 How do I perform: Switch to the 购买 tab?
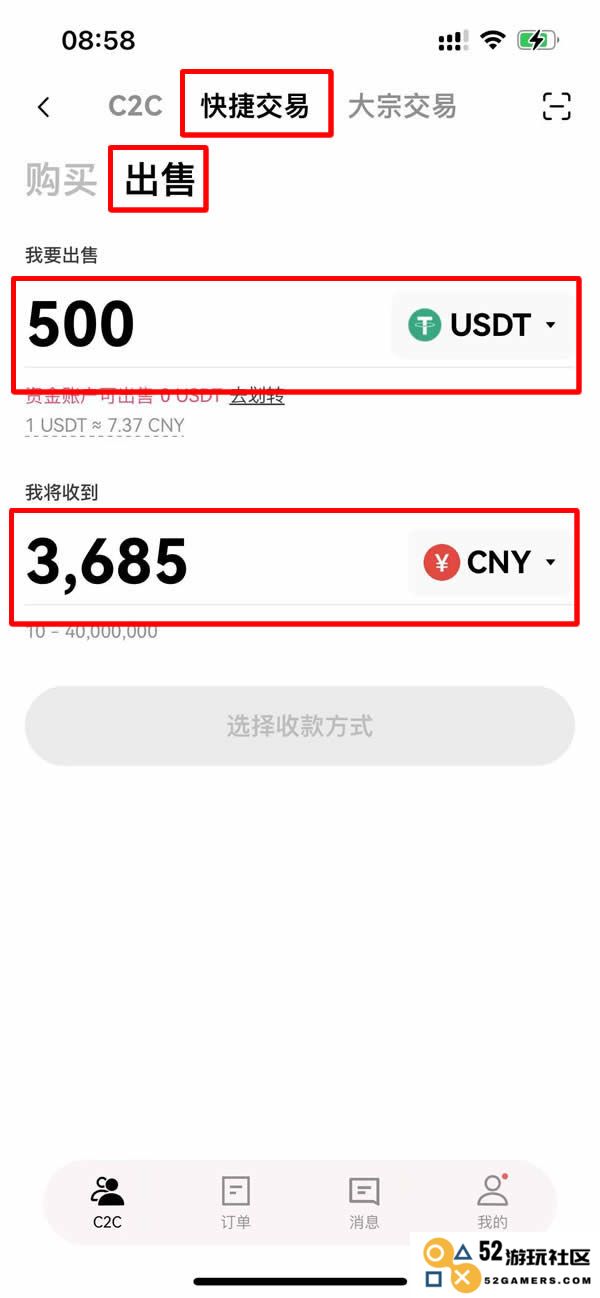(x=61, y=180)
